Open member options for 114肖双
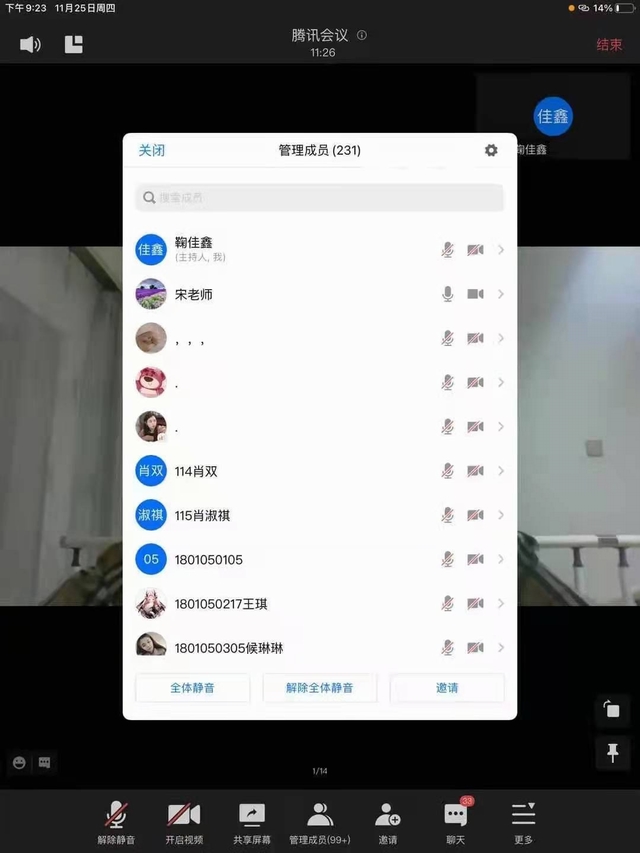Viewport: 640px width, 853px height. pyautogui.click(x=500, y=471)
